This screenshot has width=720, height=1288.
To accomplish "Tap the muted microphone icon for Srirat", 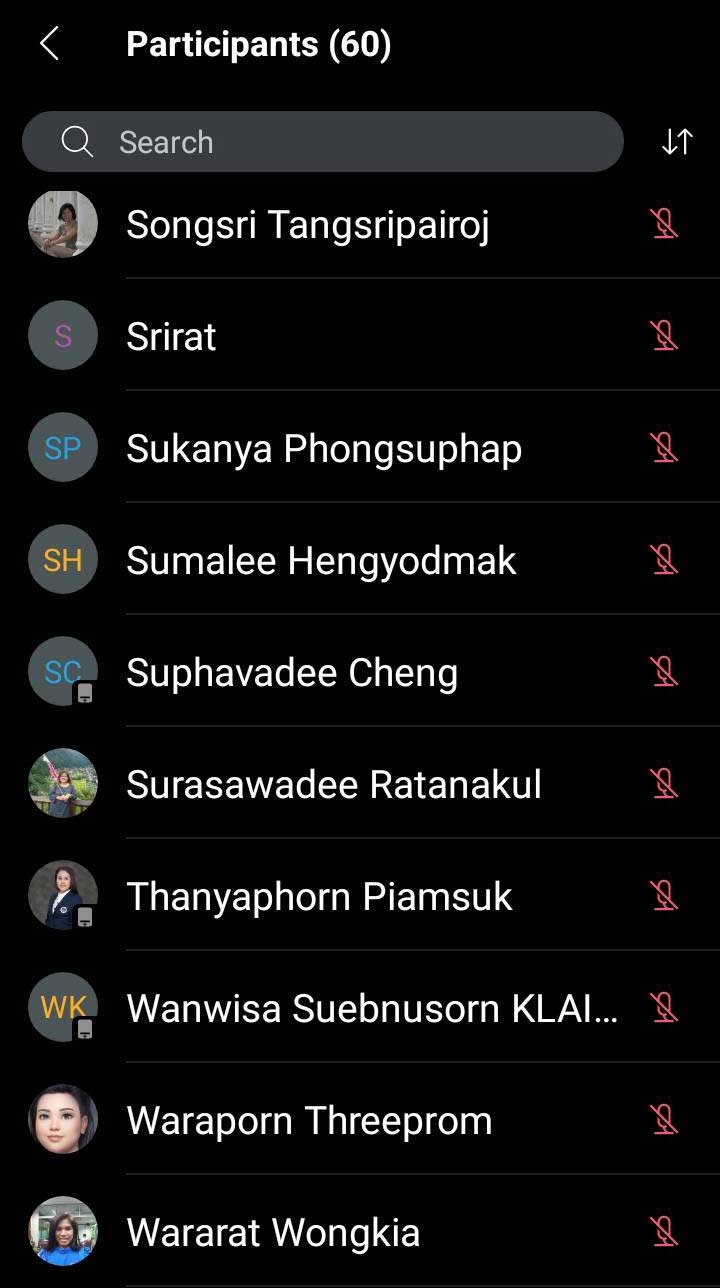I will coord(664,336).
